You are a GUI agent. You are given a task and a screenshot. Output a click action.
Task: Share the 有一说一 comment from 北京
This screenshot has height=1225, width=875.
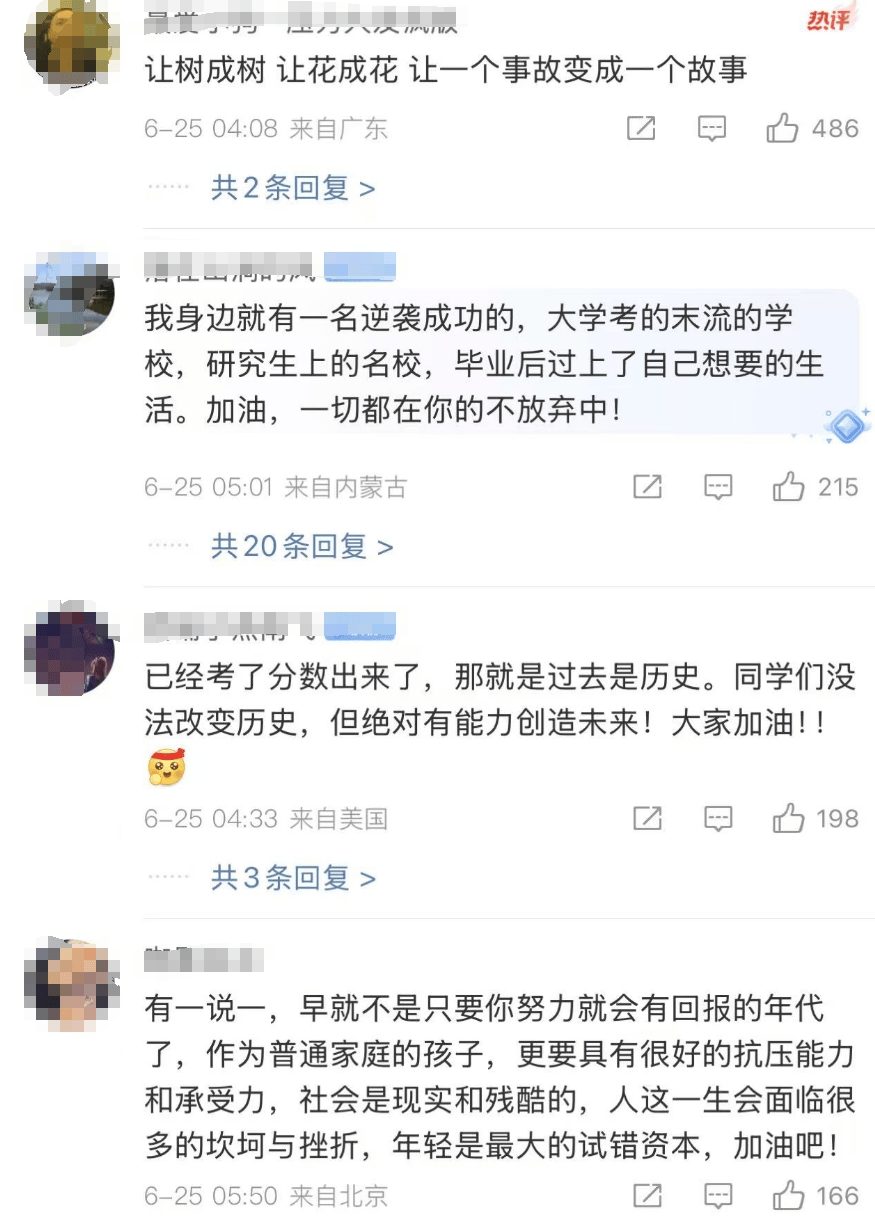tap(647, 1196)
